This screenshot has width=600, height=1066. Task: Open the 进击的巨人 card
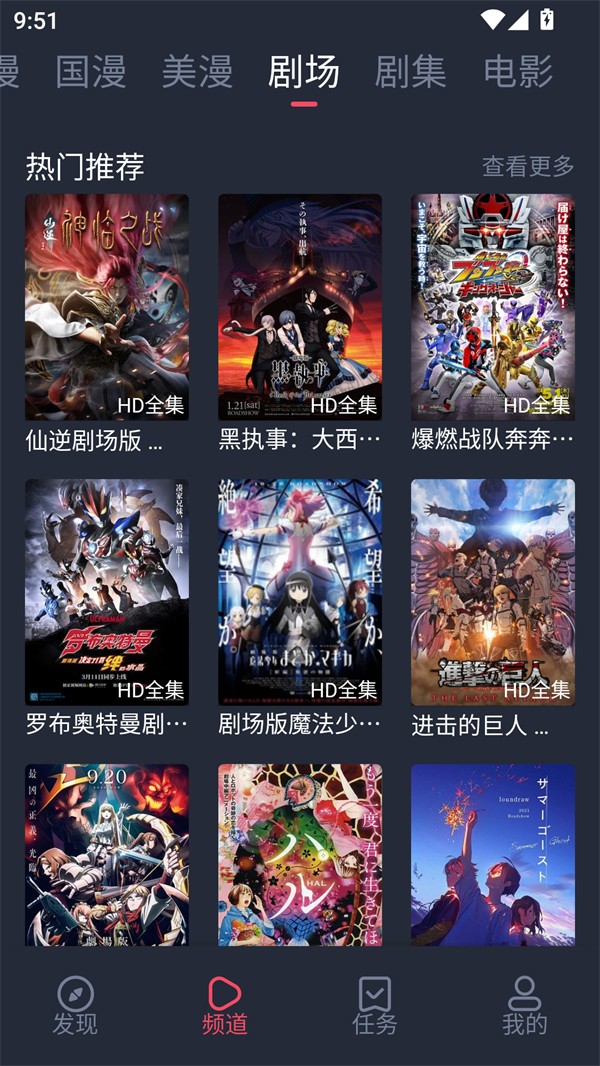pos(493,592)
